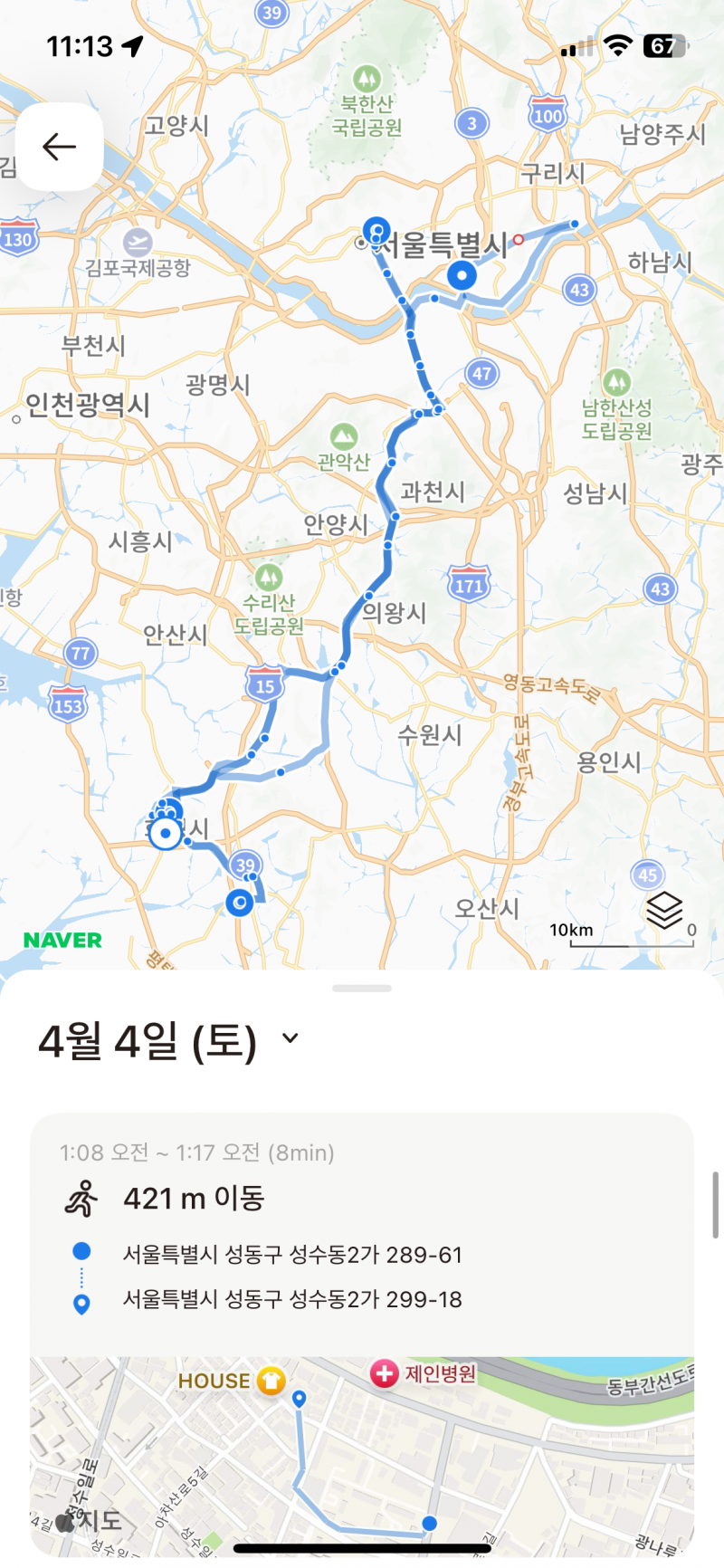Expand the bottom sheet using the drag handle

[361, 990]
